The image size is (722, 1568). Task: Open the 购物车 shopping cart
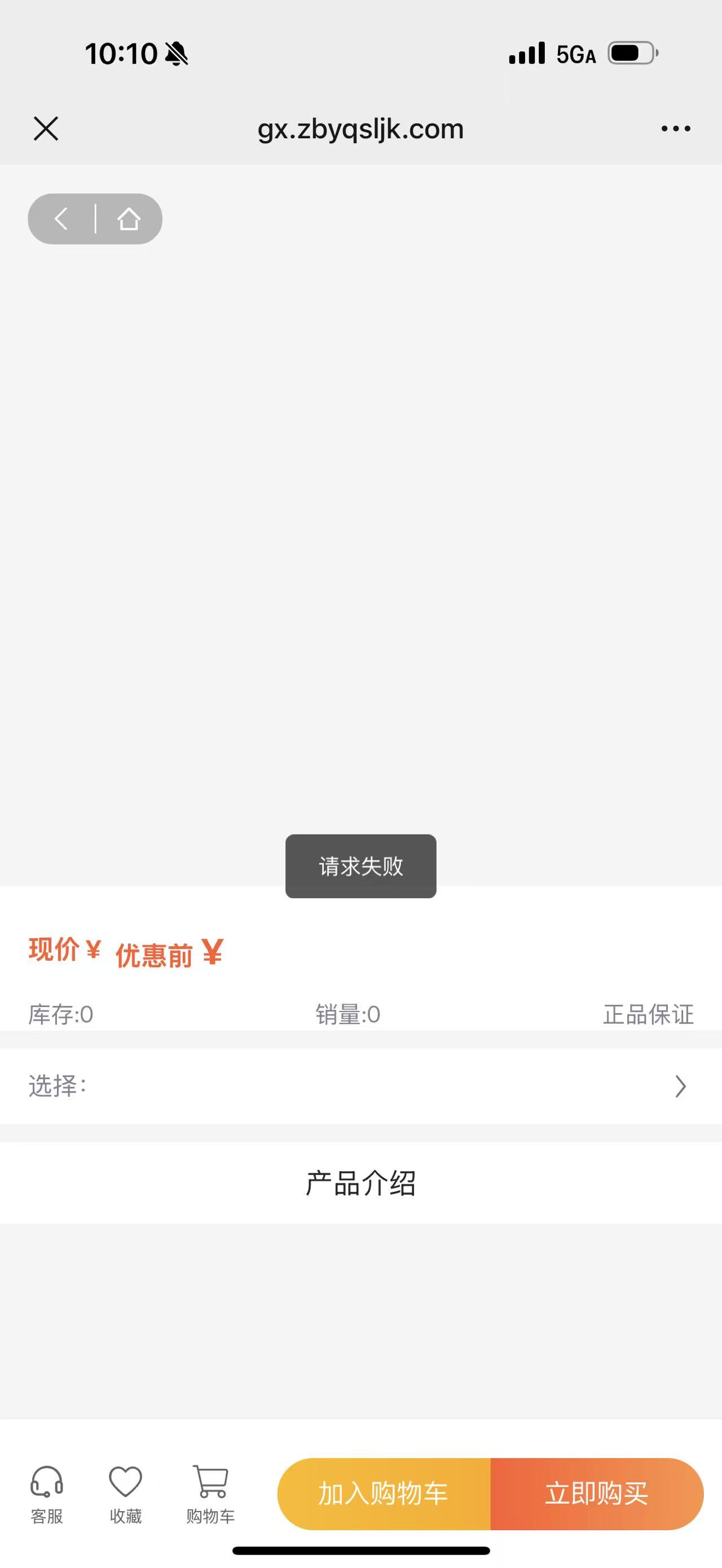pyautogui.click(x=210, y=1492)
